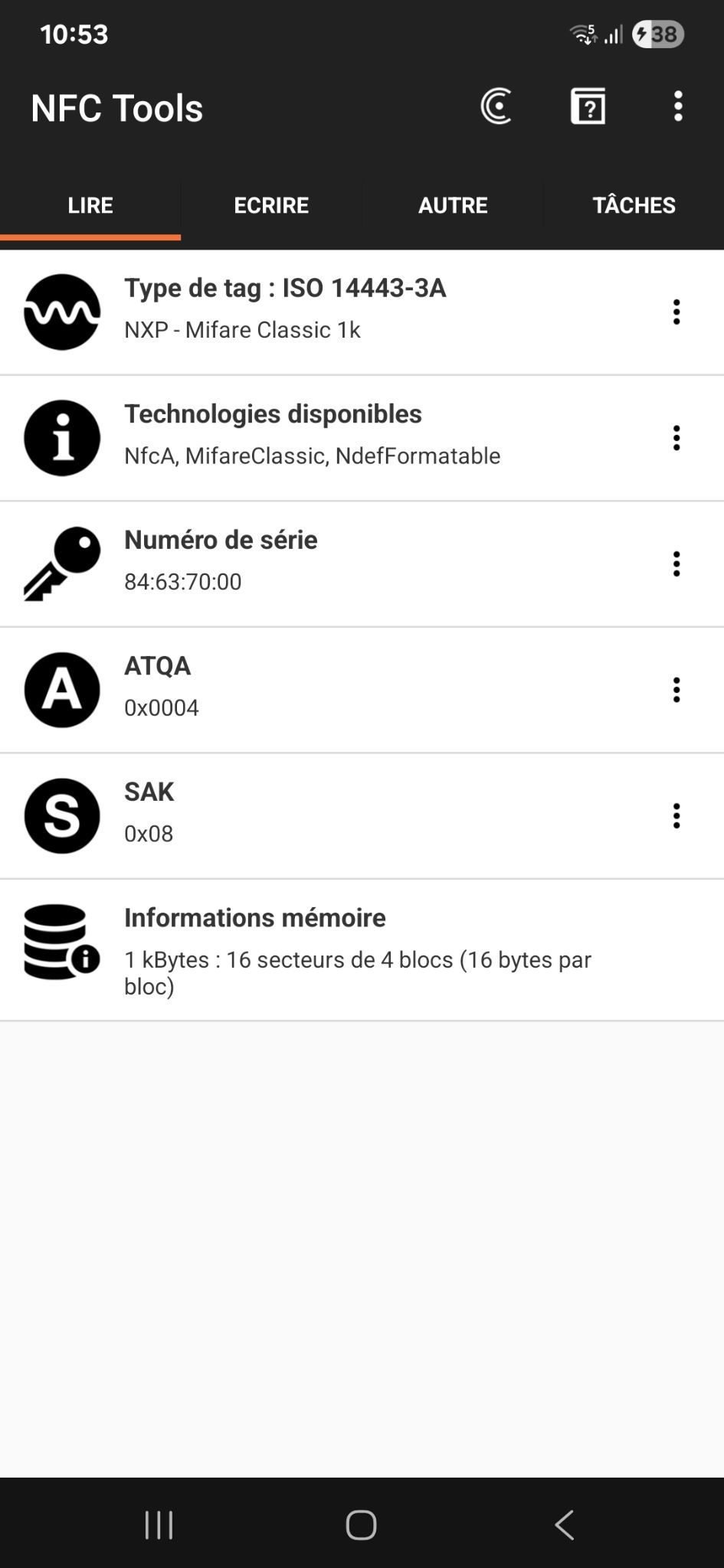Go back using the system back button

[565, 1524]
